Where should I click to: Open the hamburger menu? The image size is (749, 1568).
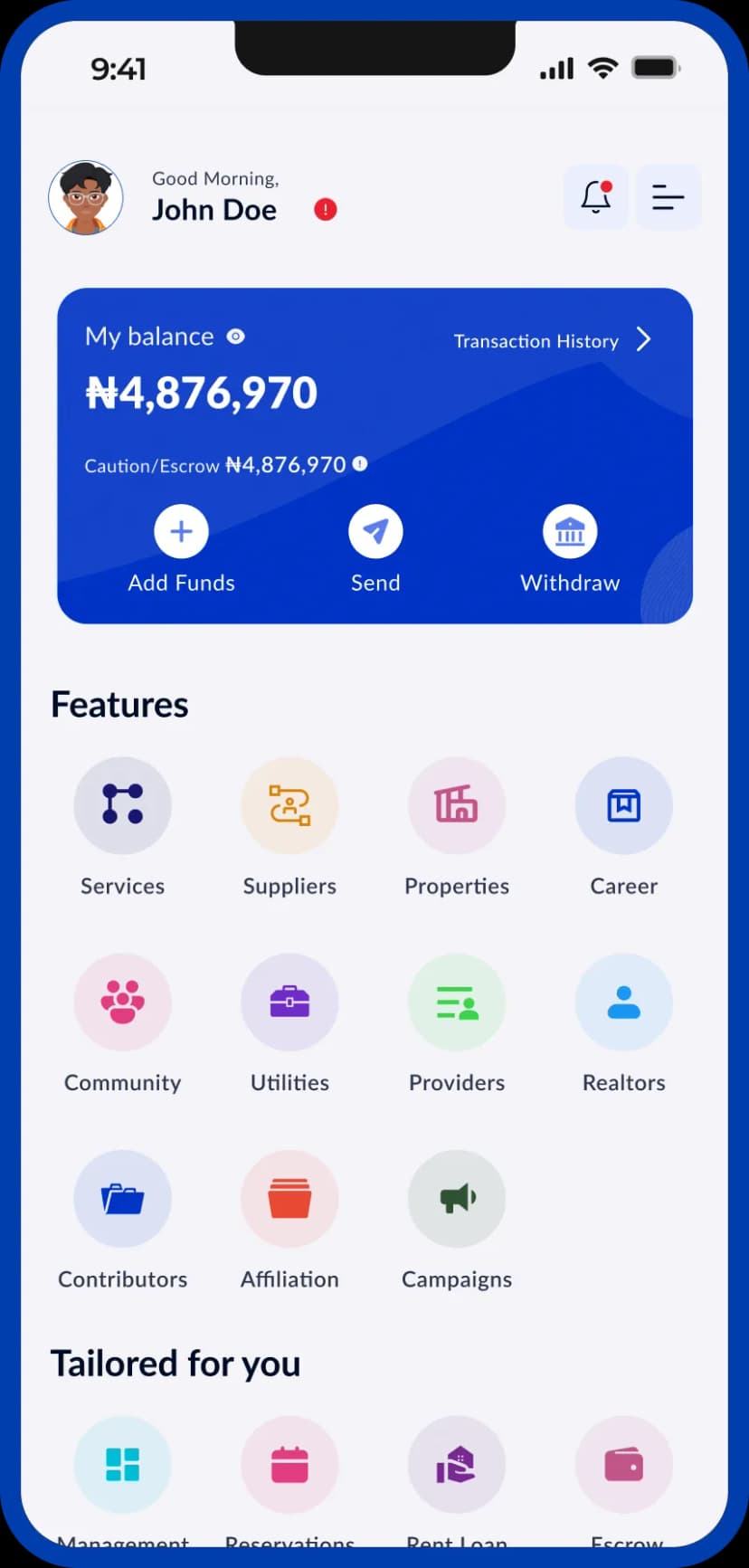pos(668,196)
